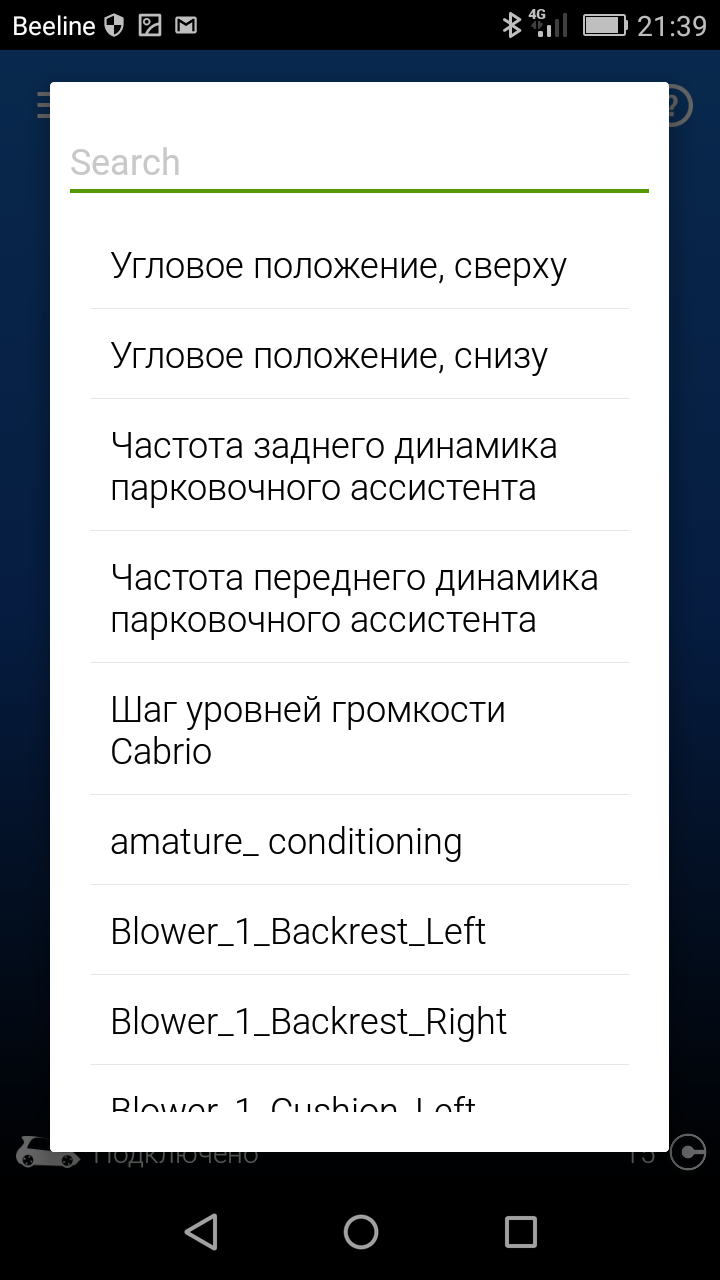This screenshot has width=720, height=1280.
Task: Pick Blower_1_Backrest_Left from the list
Action: (x=359, y=932)
